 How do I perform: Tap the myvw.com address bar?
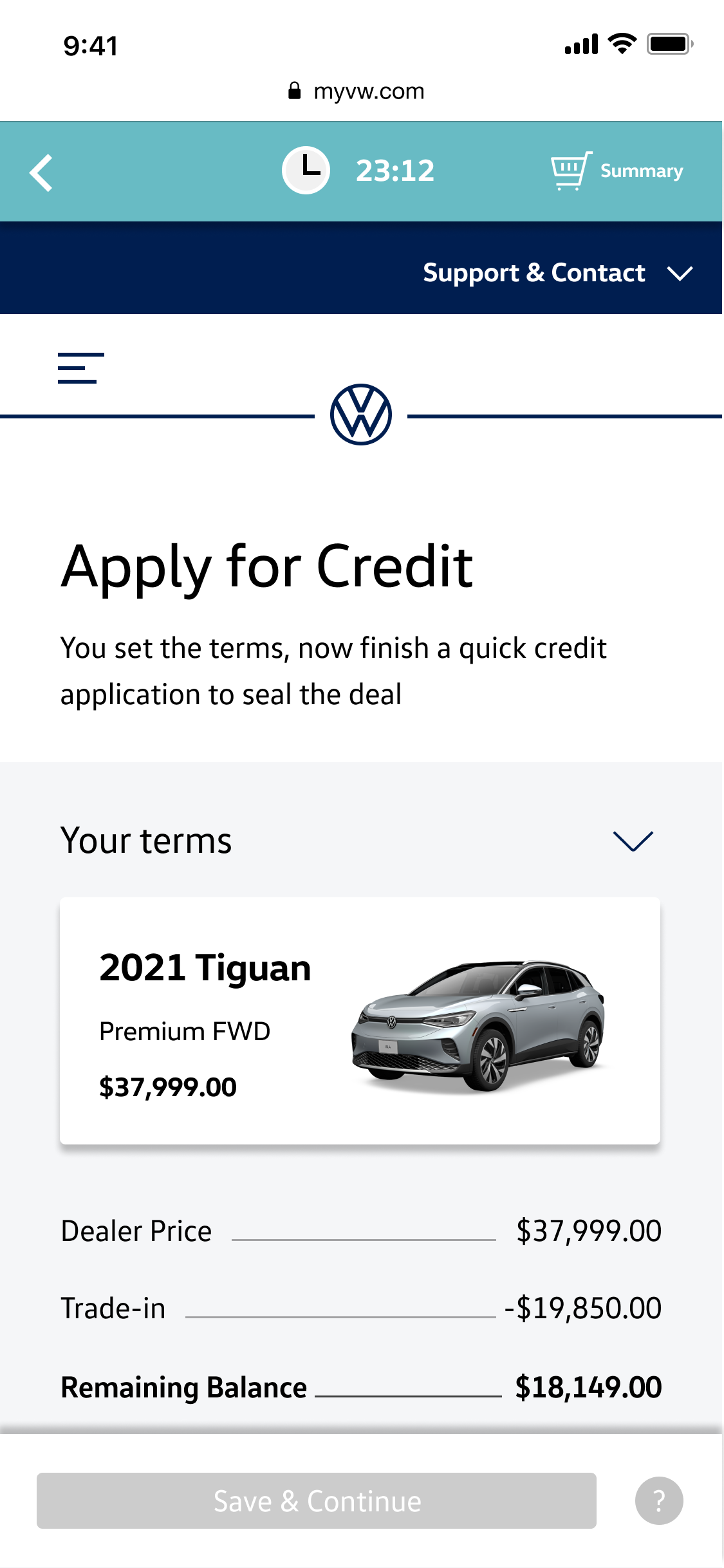[x=358, y=91]
